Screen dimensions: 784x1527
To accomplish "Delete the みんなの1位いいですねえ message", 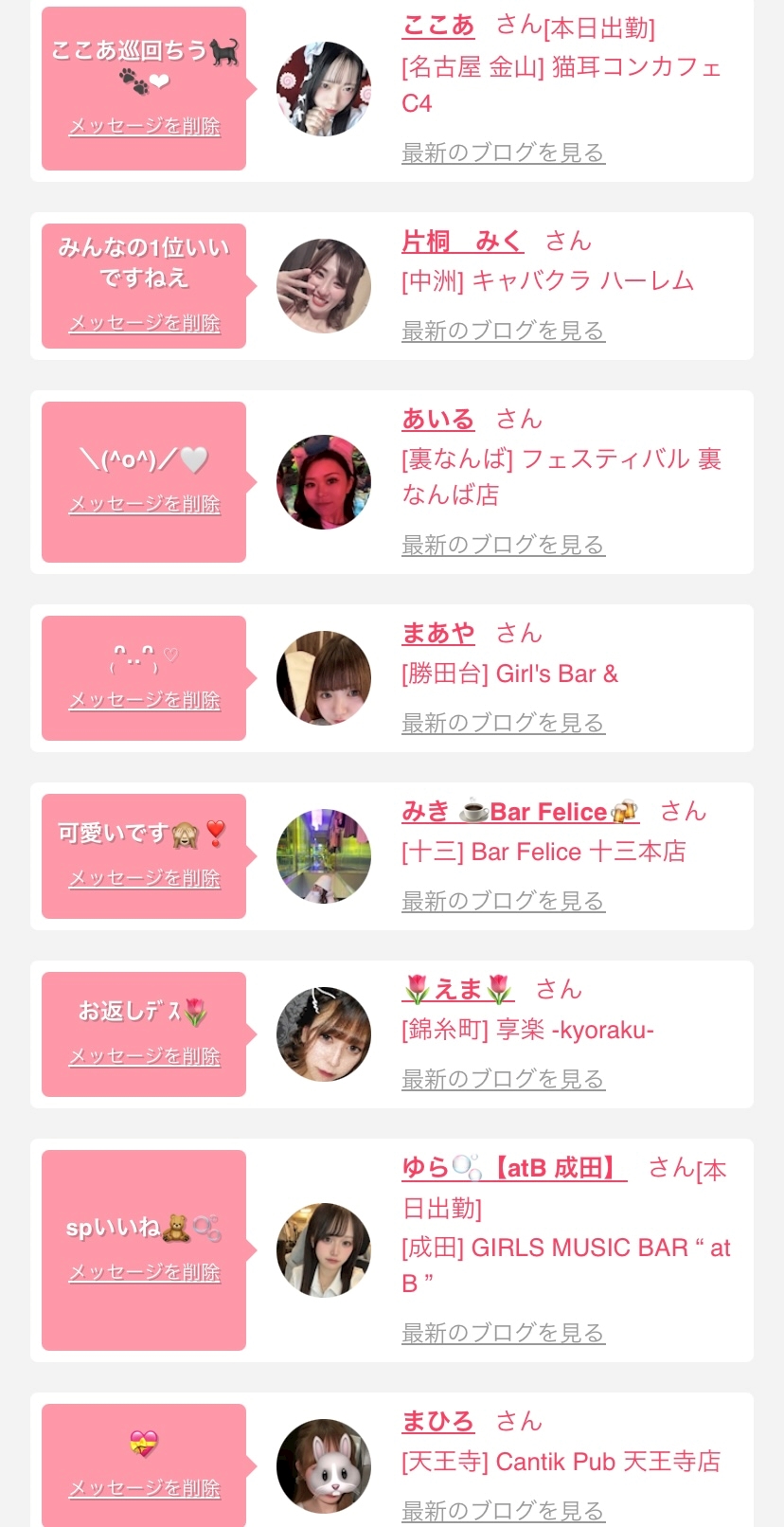I will (x=144, y=324).
